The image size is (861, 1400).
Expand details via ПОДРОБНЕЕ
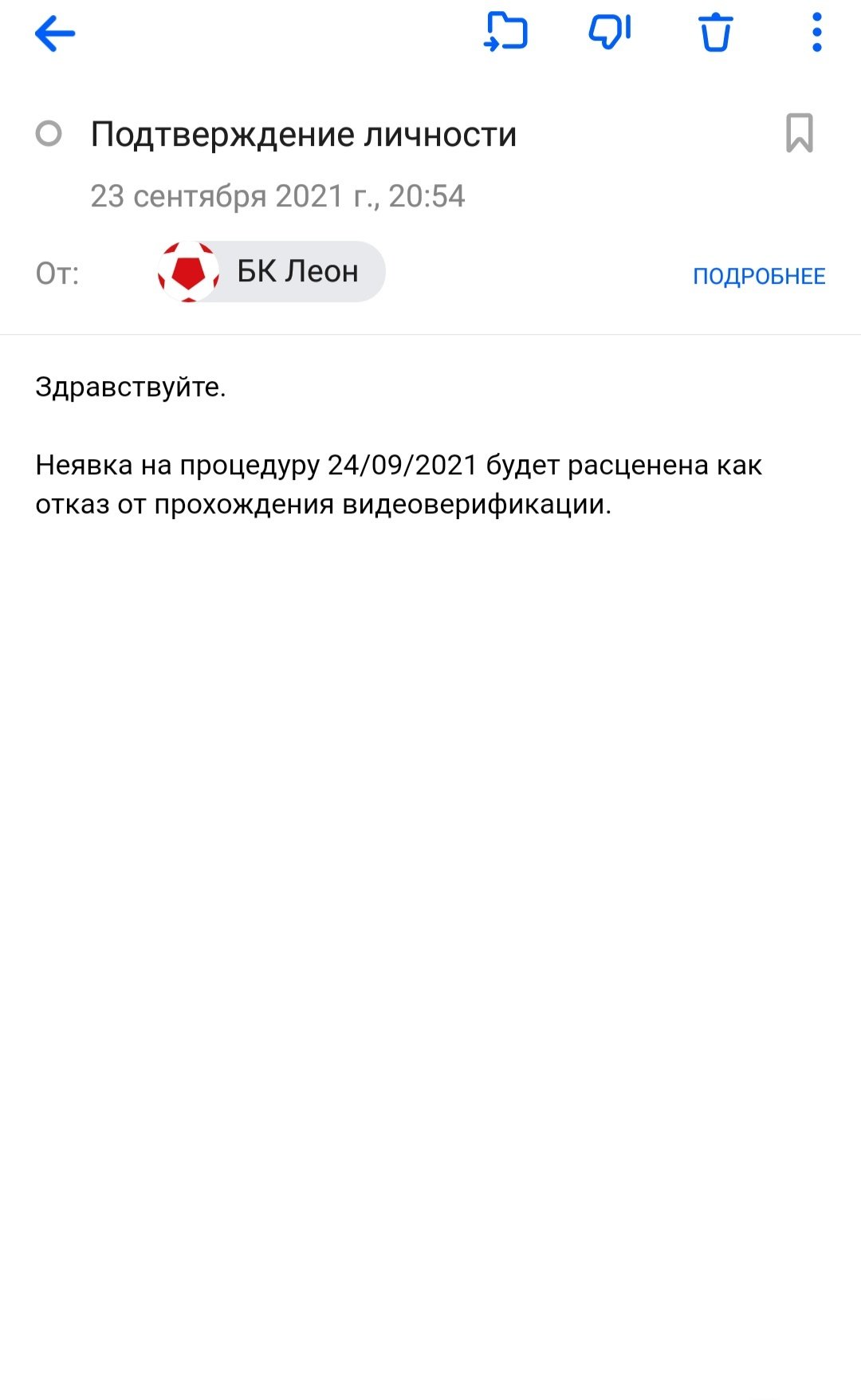758,276
